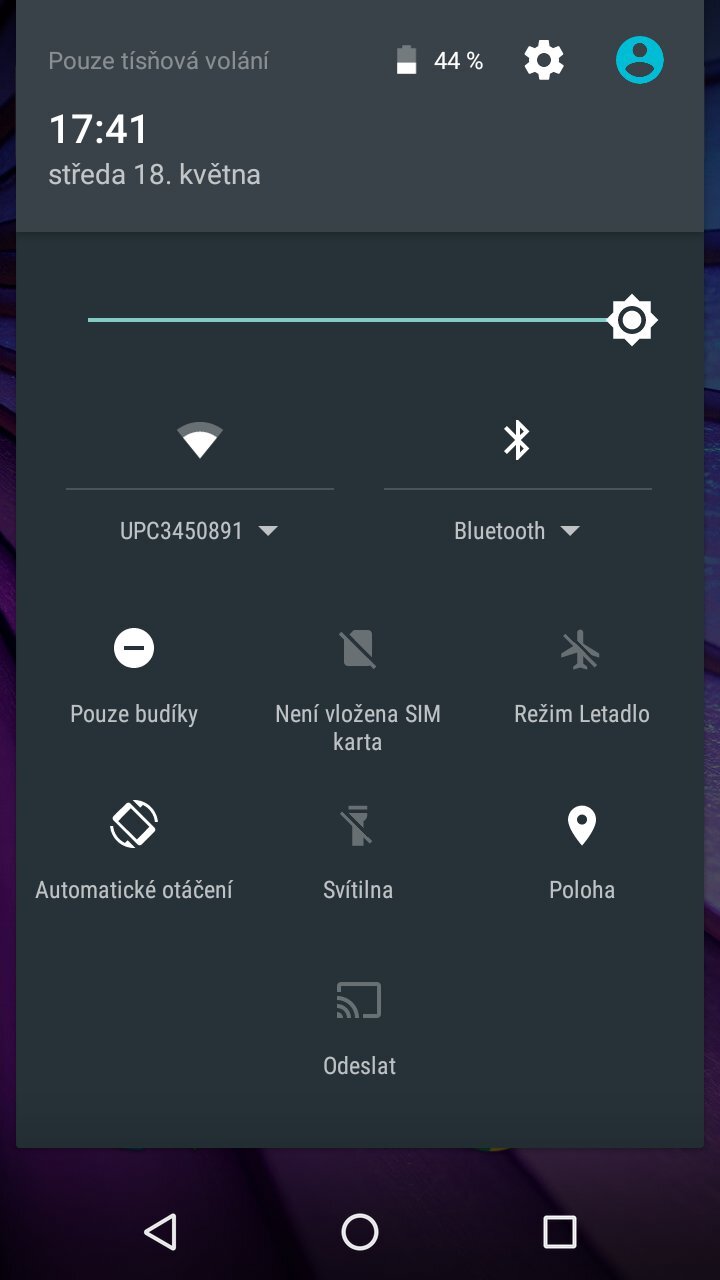Open Settings via the gear icon
This screenshot has height=1280, width=720.
(x=543, y=59)
